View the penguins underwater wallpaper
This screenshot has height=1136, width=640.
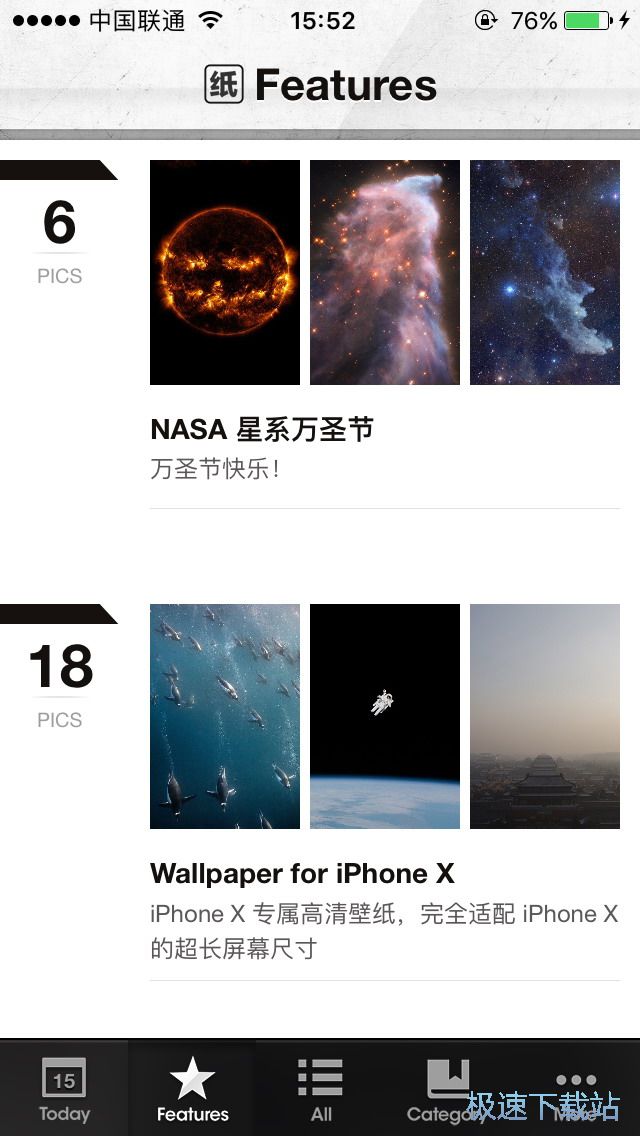(x=225, y=716)
